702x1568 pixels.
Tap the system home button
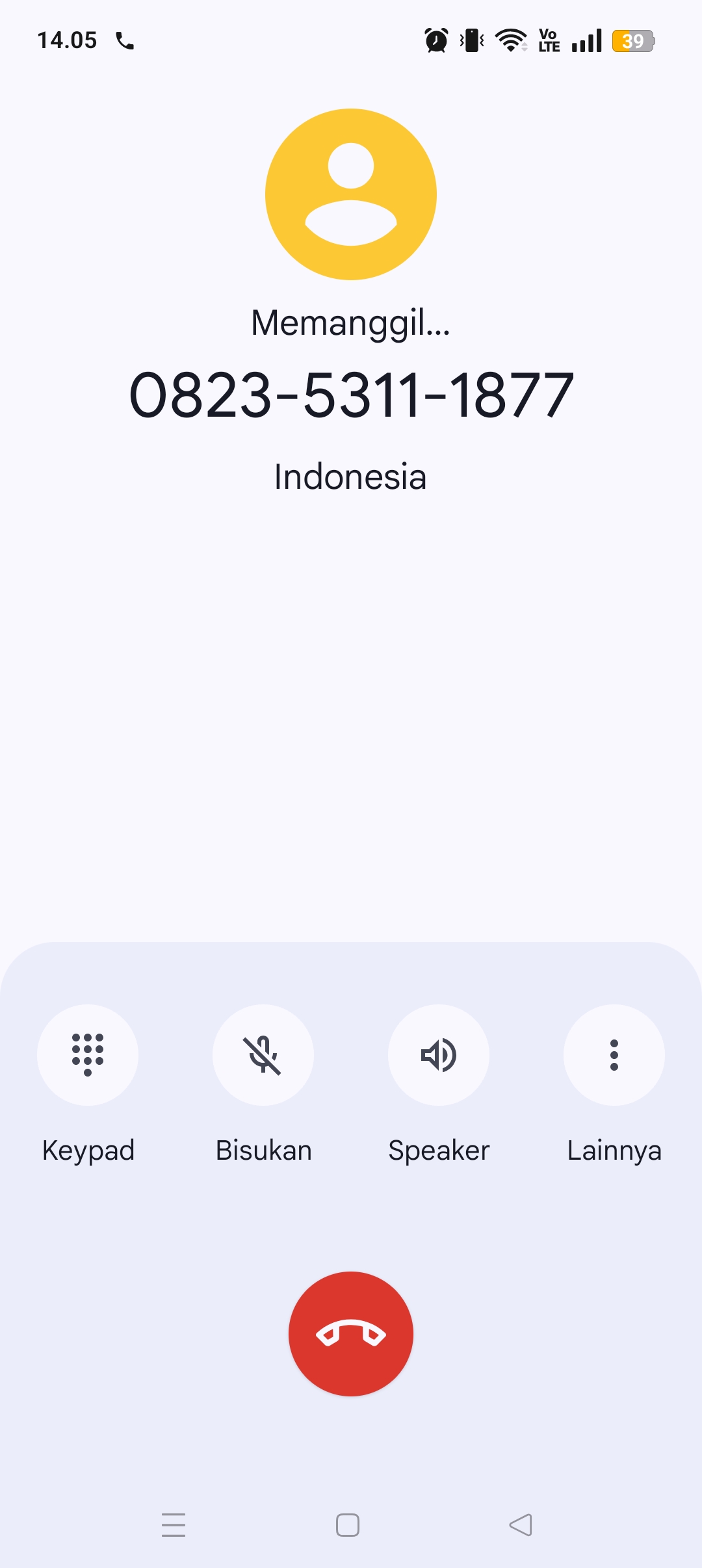(348, 1524)
